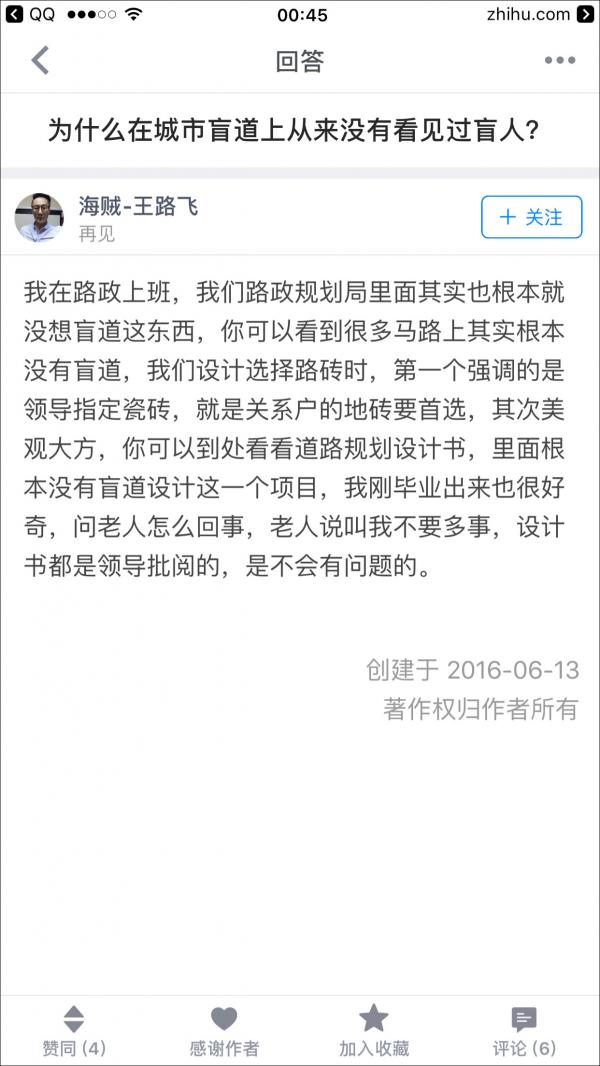The image size is (600, 1066).
Task: Go back using the top-left arrow
Action: [x=40, y=61]
